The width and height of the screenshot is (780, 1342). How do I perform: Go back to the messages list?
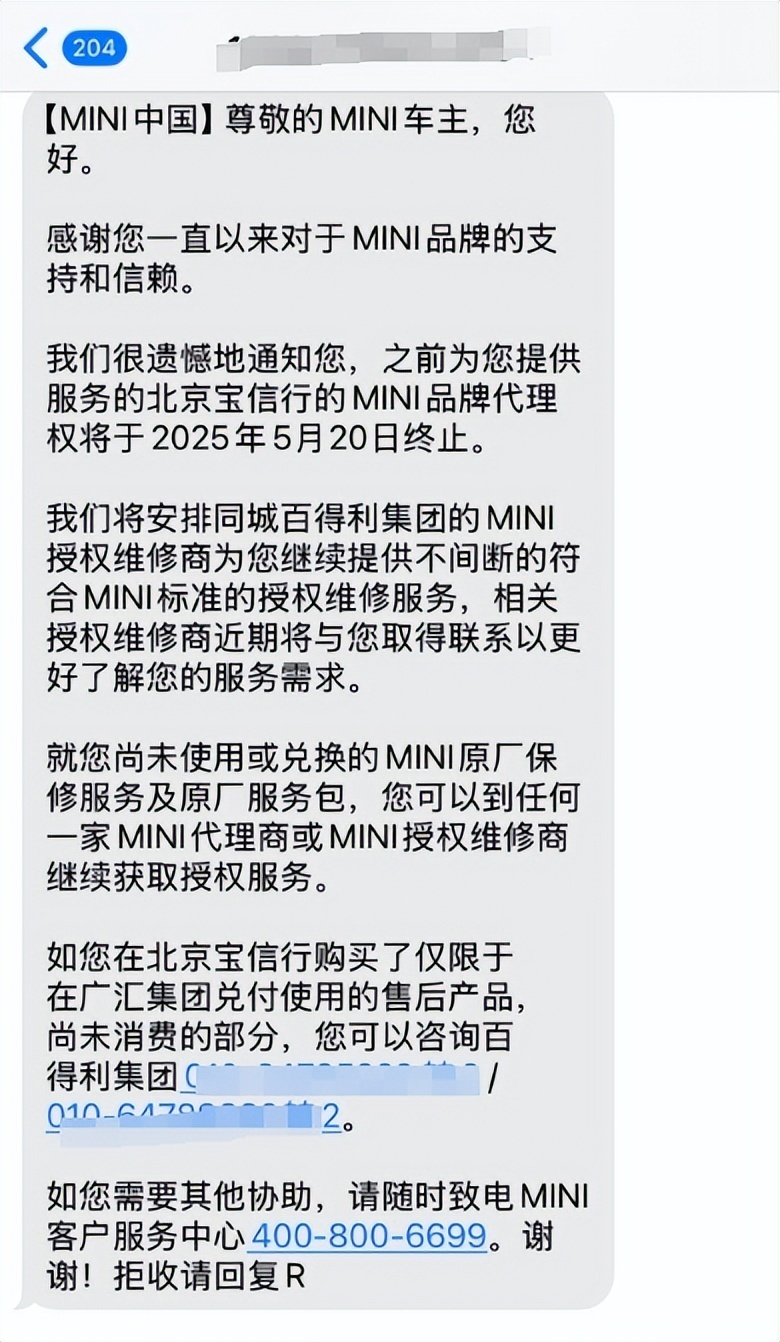point(38,47)
